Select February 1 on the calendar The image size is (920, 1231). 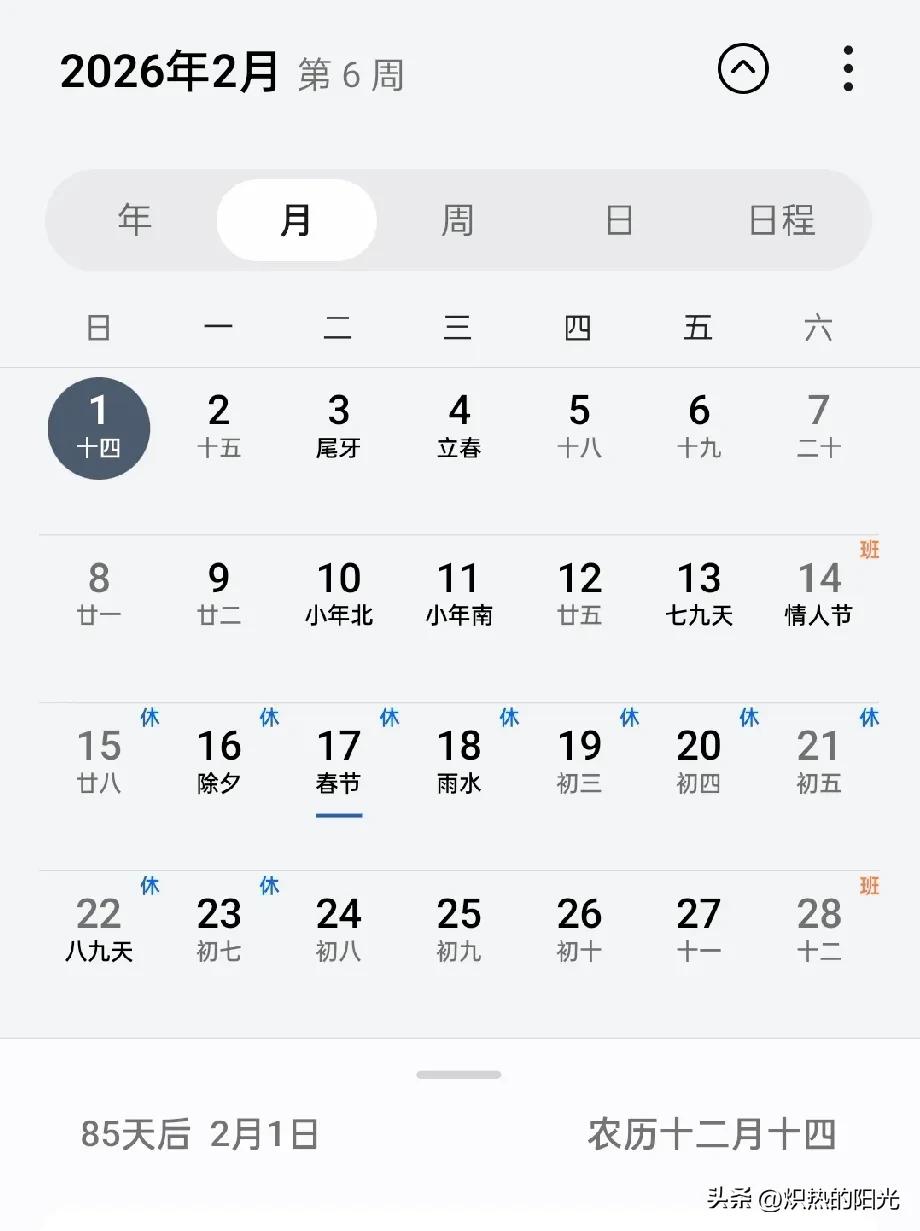(99, 427)
